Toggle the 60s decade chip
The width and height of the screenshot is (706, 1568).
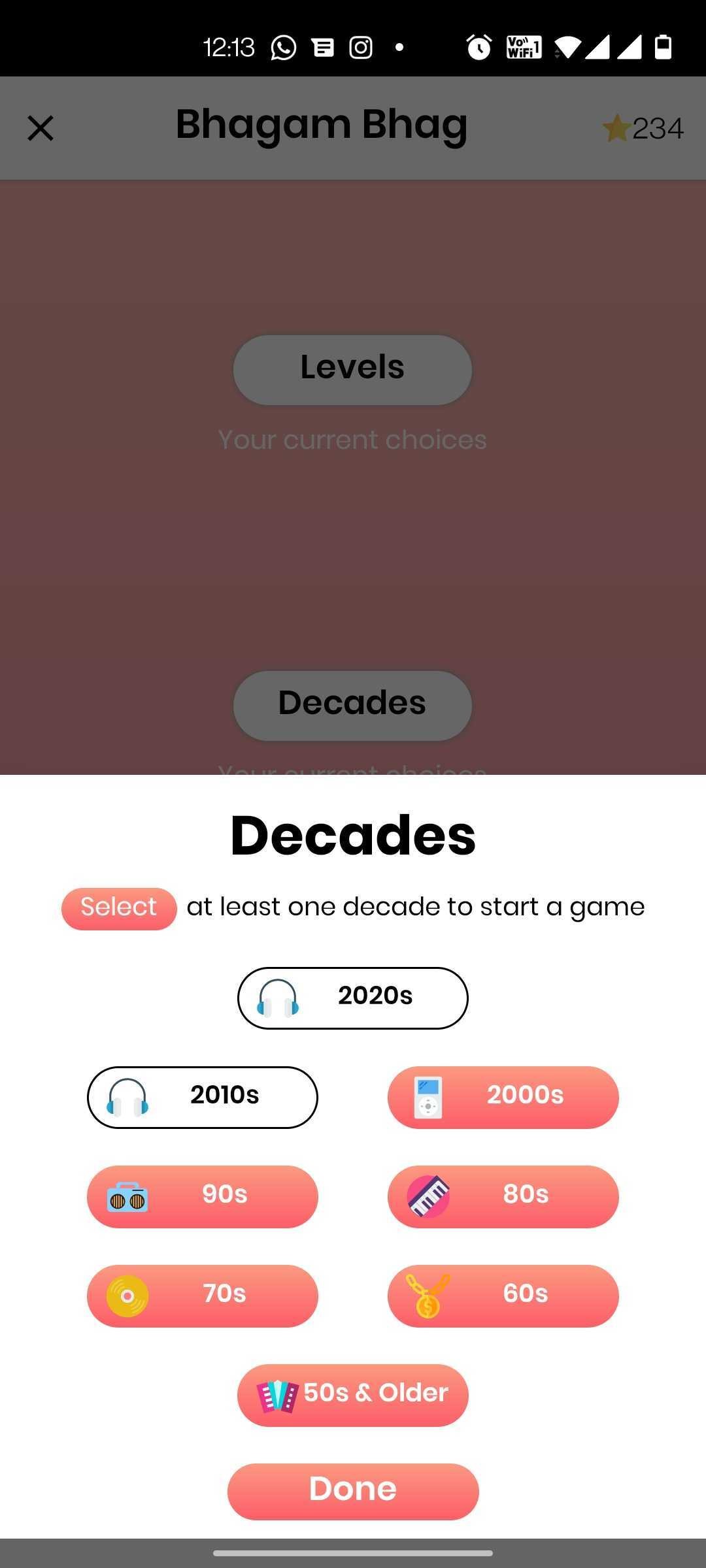tap(503, 1296)
